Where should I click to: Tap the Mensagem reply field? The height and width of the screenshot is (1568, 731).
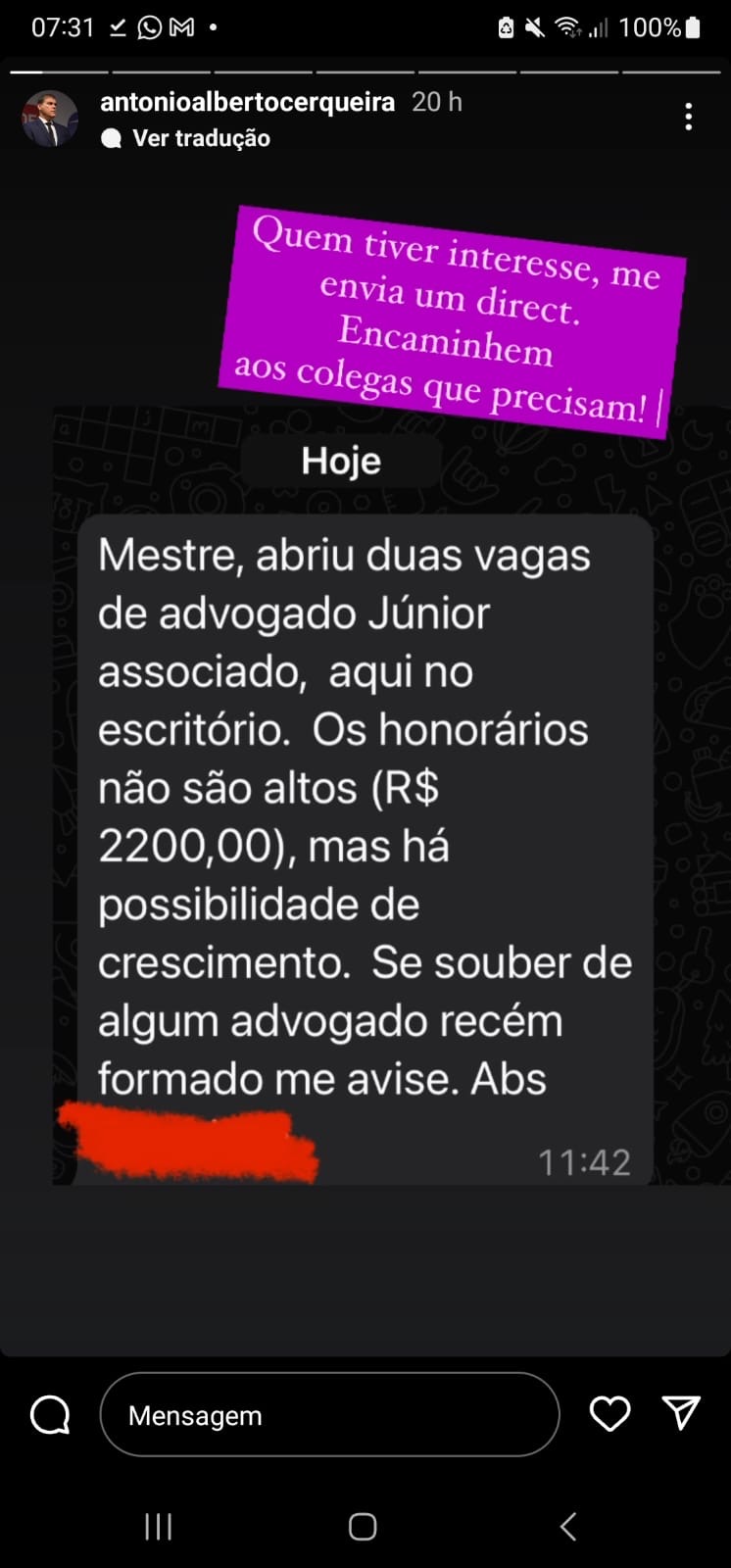329,1414
